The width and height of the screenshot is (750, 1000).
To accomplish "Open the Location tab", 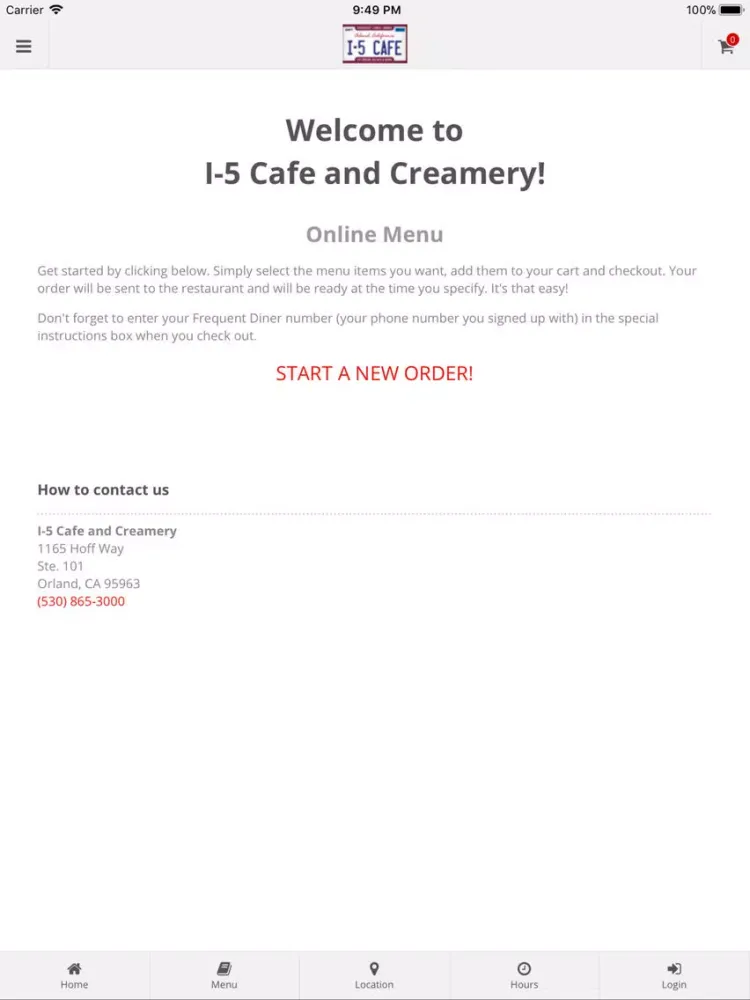I will coord(374,976).
